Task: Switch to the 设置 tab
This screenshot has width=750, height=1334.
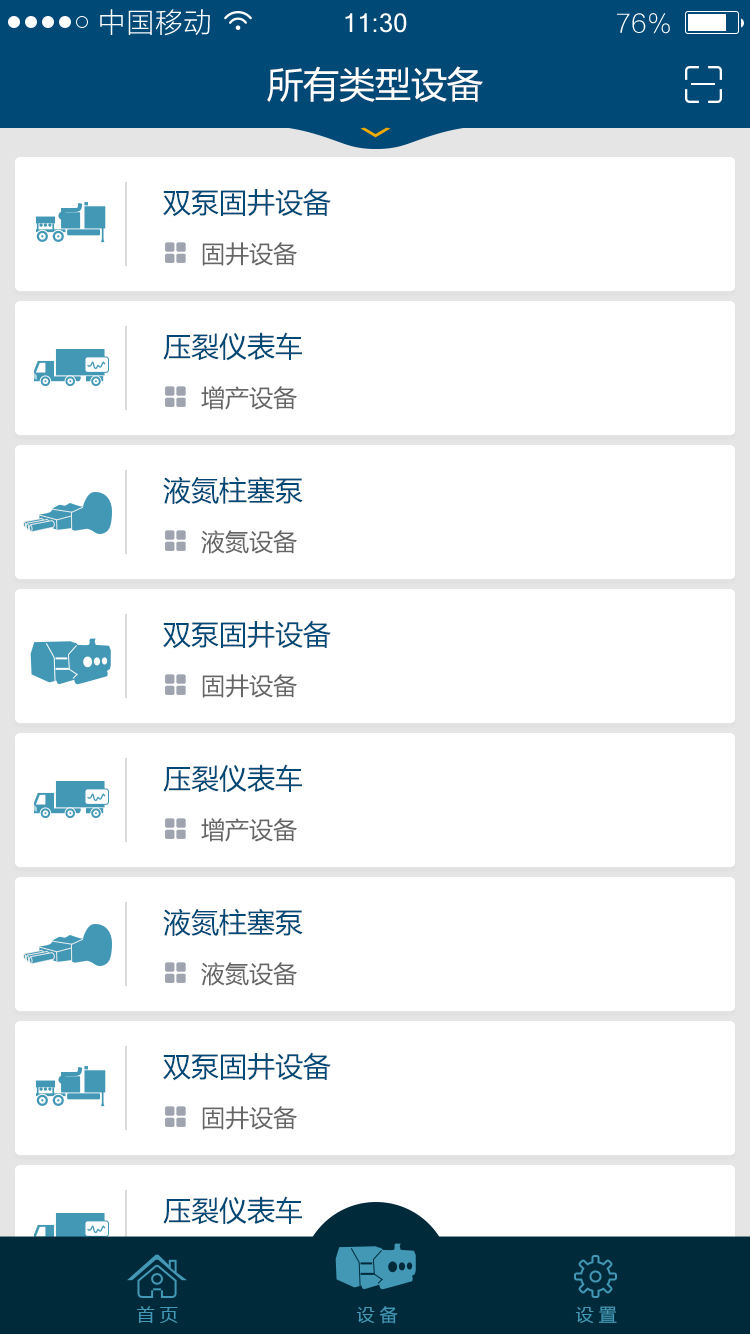Action: [596, 1289]
